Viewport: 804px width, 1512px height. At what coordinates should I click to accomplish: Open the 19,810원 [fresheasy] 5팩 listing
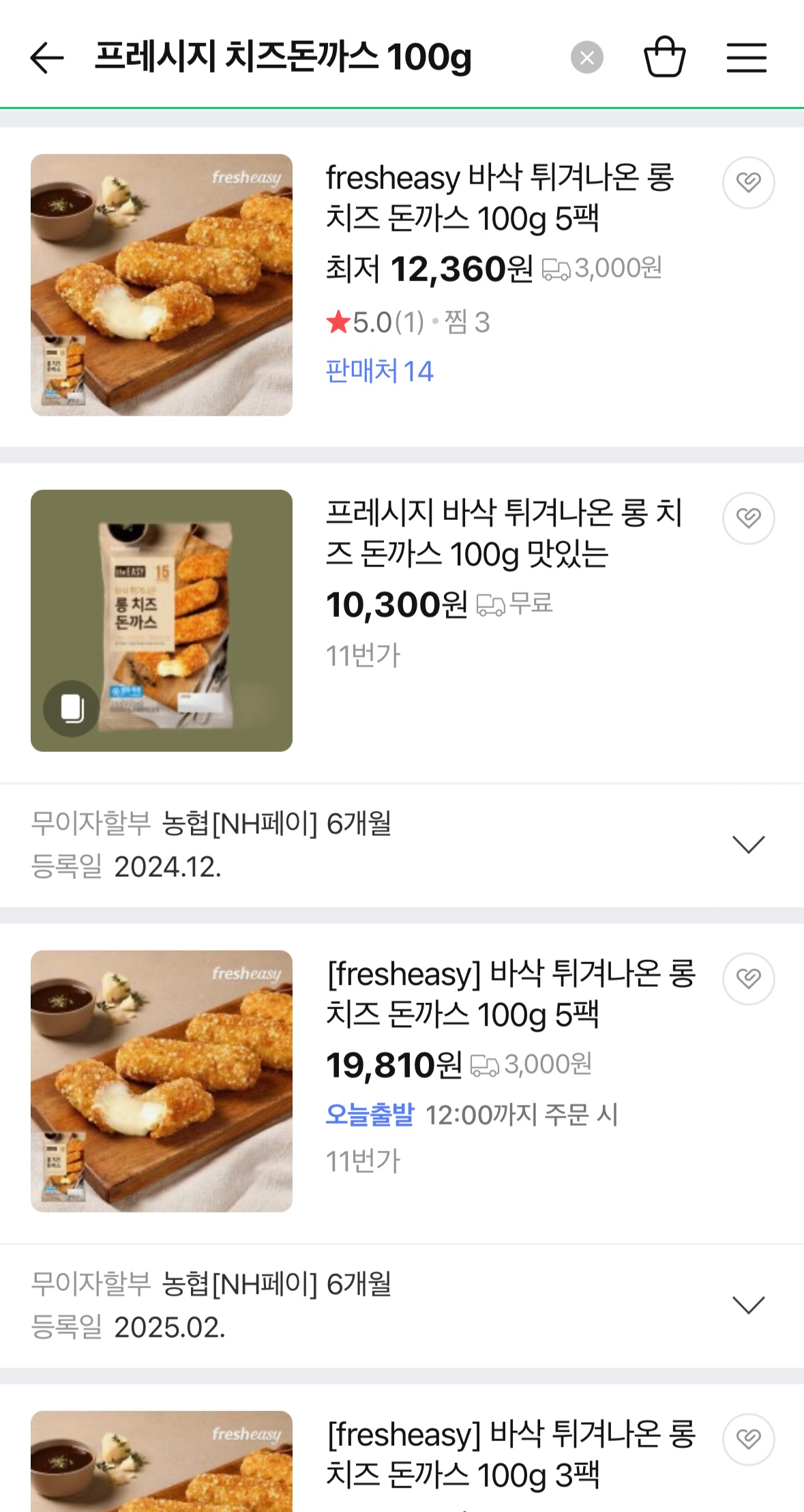click(x=510, y=993)
